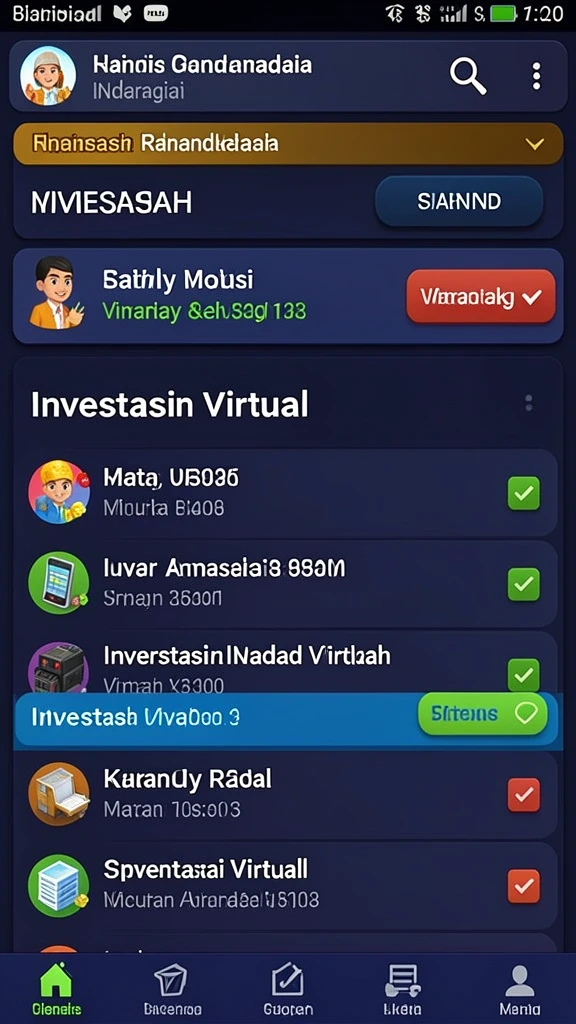The width and height of the screenshot is (576, 1024).
Task: Switch to the Mania profile tab
Action: (520, 989)
